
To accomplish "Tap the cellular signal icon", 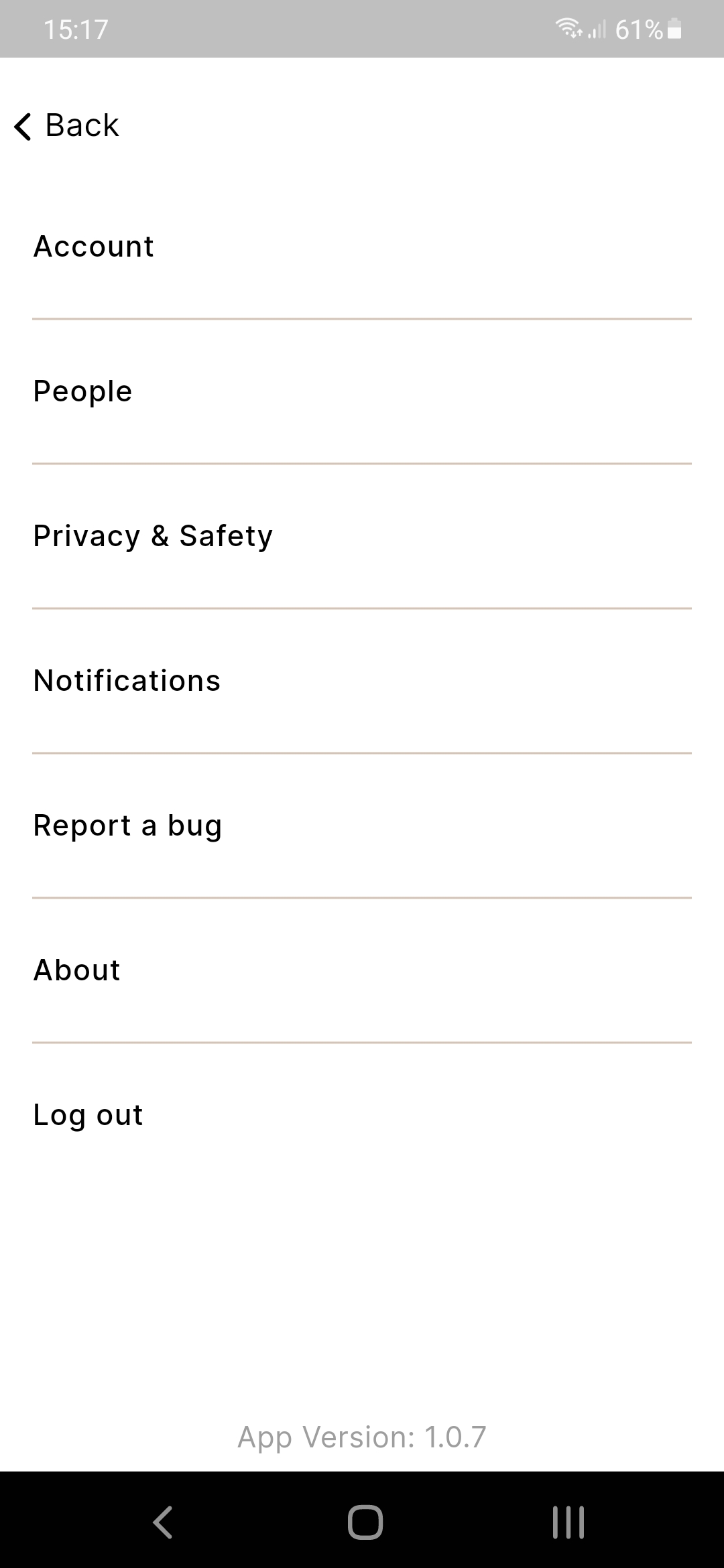I will coord(597,29).
